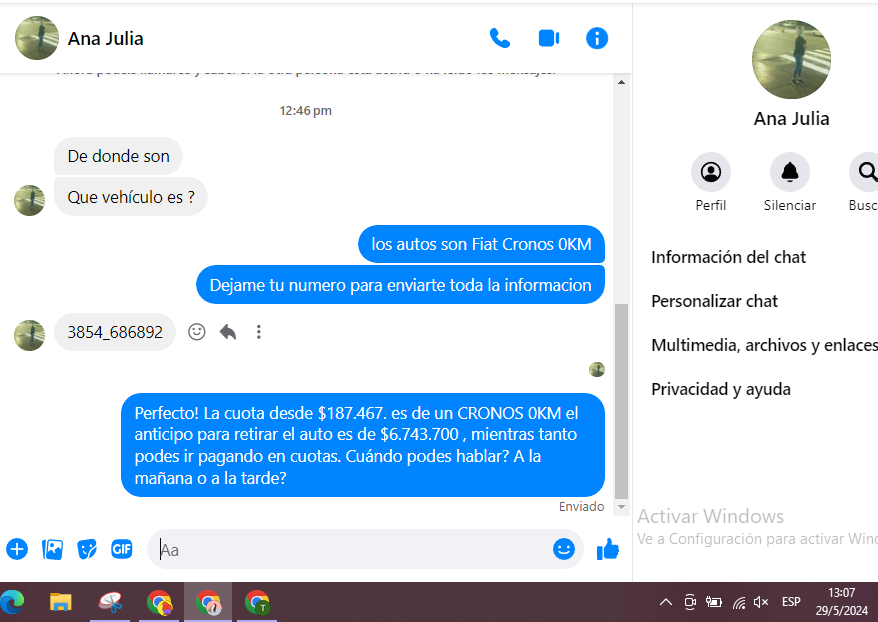Attach a photo or file
The height and width of the screenshot is (622, 878).
(52, 549)
